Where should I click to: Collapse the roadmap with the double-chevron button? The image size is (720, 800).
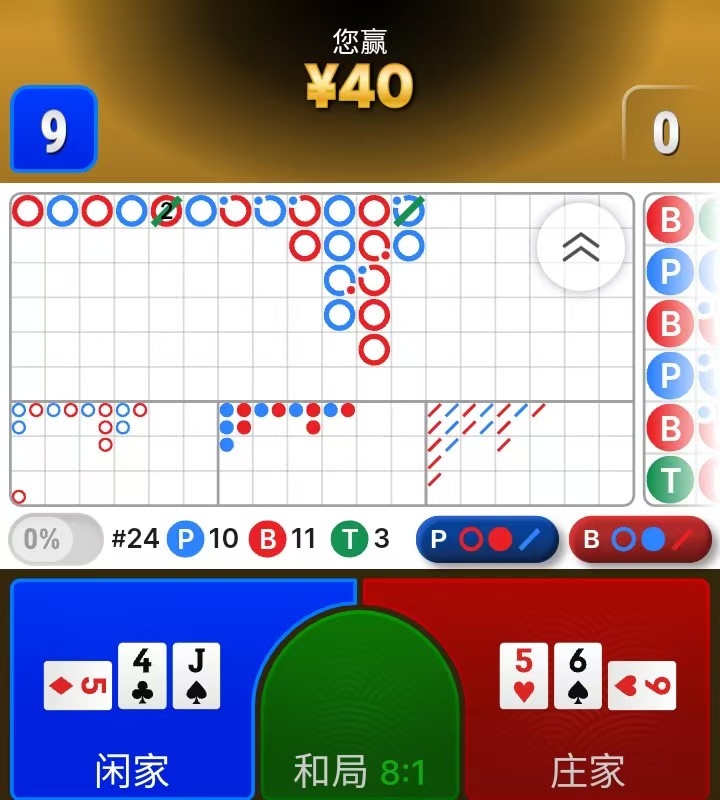pos(581,247)
